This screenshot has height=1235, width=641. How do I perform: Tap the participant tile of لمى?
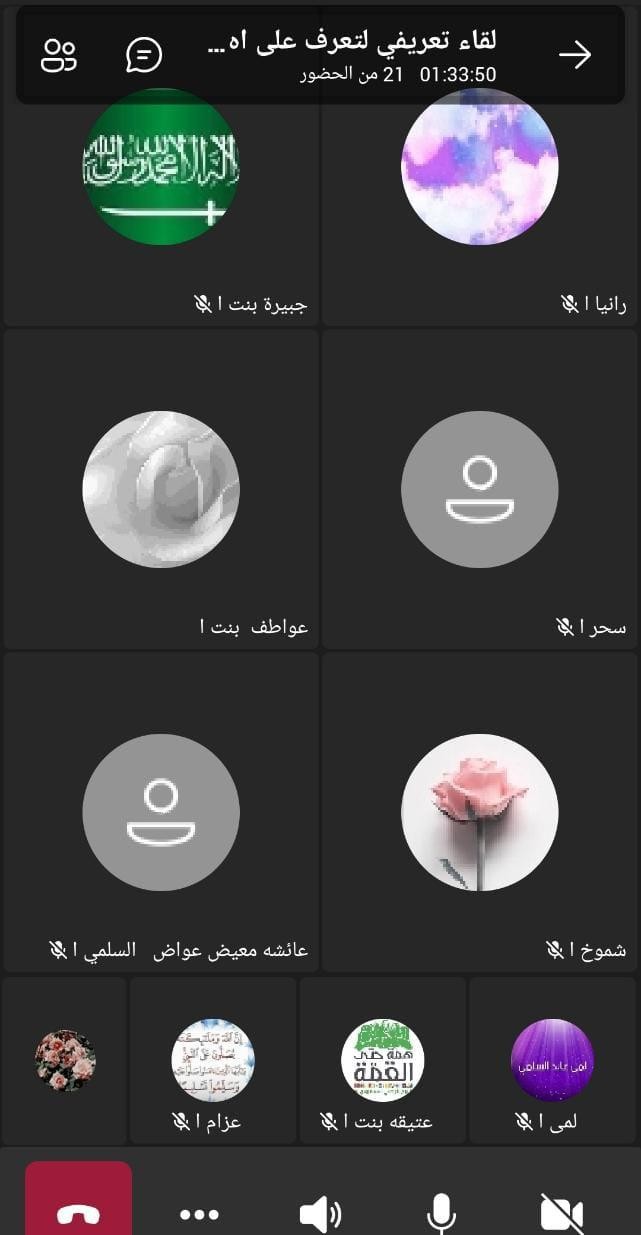(552, 1060)
